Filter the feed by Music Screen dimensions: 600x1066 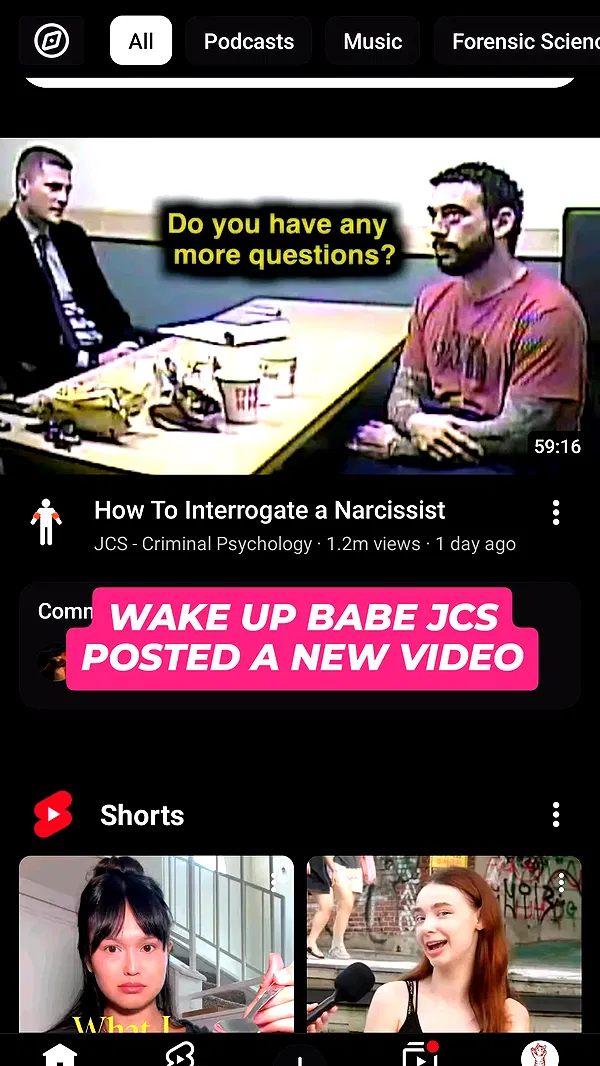373,41
